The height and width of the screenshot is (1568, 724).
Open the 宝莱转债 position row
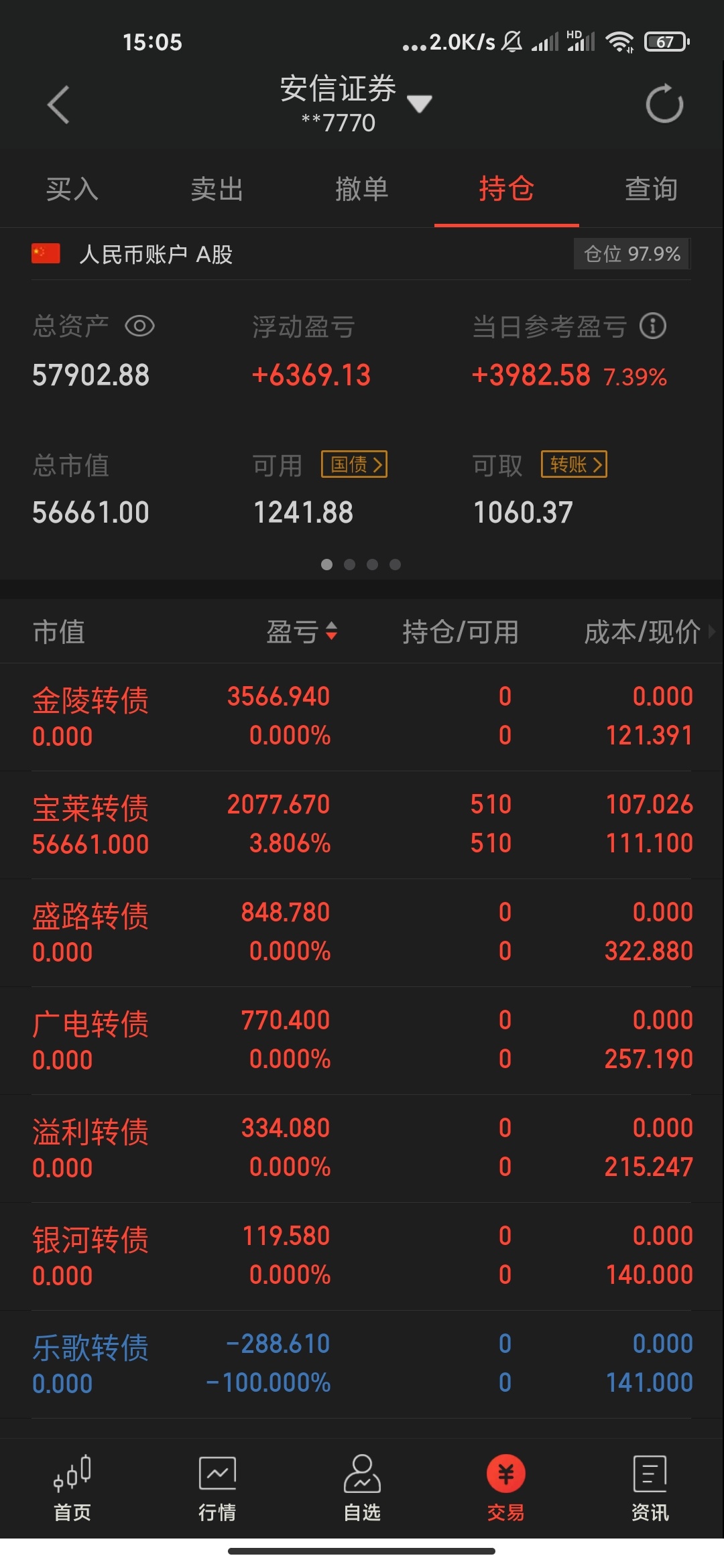coord(362,824)
